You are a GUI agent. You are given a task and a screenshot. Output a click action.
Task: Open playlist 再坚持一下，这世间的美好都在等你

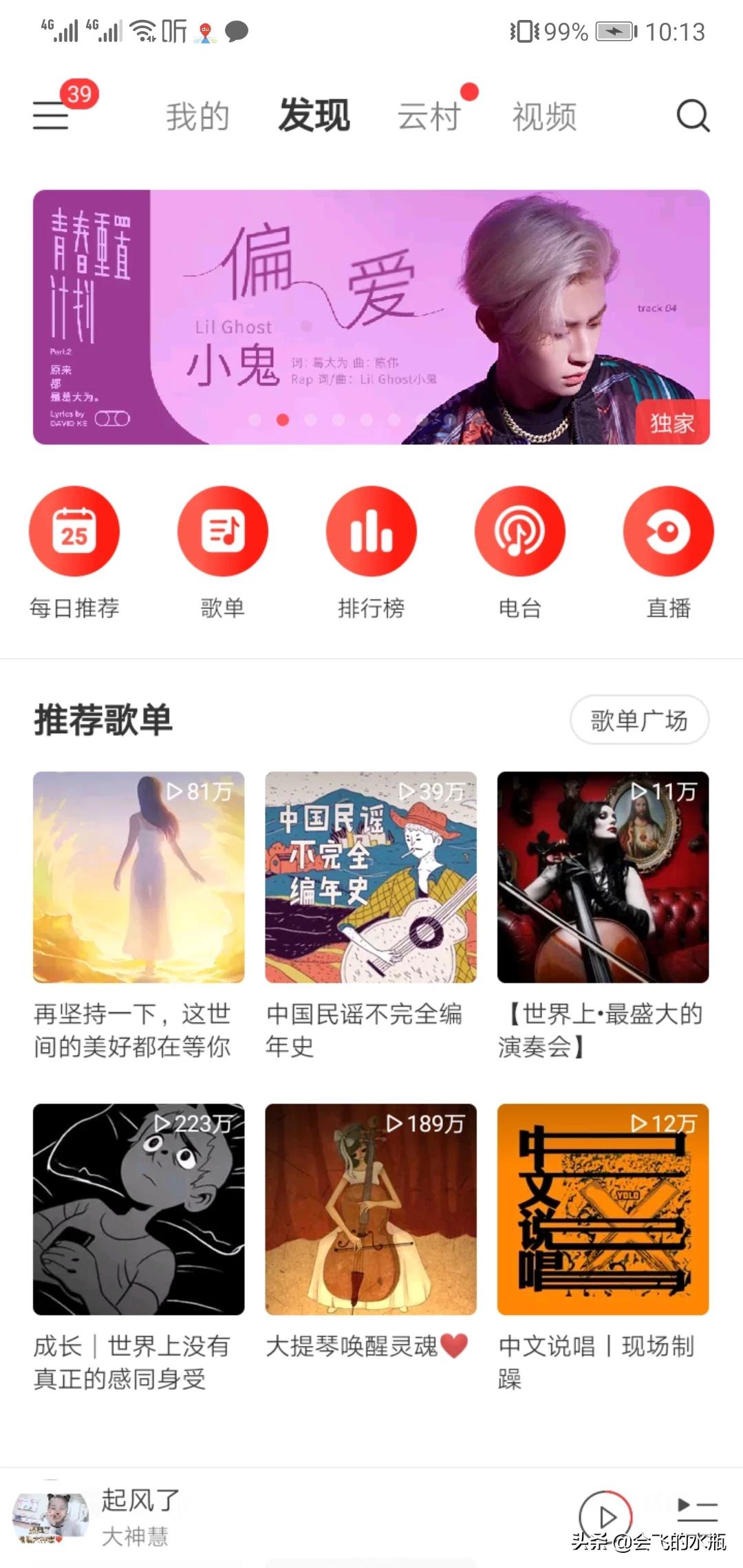click(x=139, y=877)
